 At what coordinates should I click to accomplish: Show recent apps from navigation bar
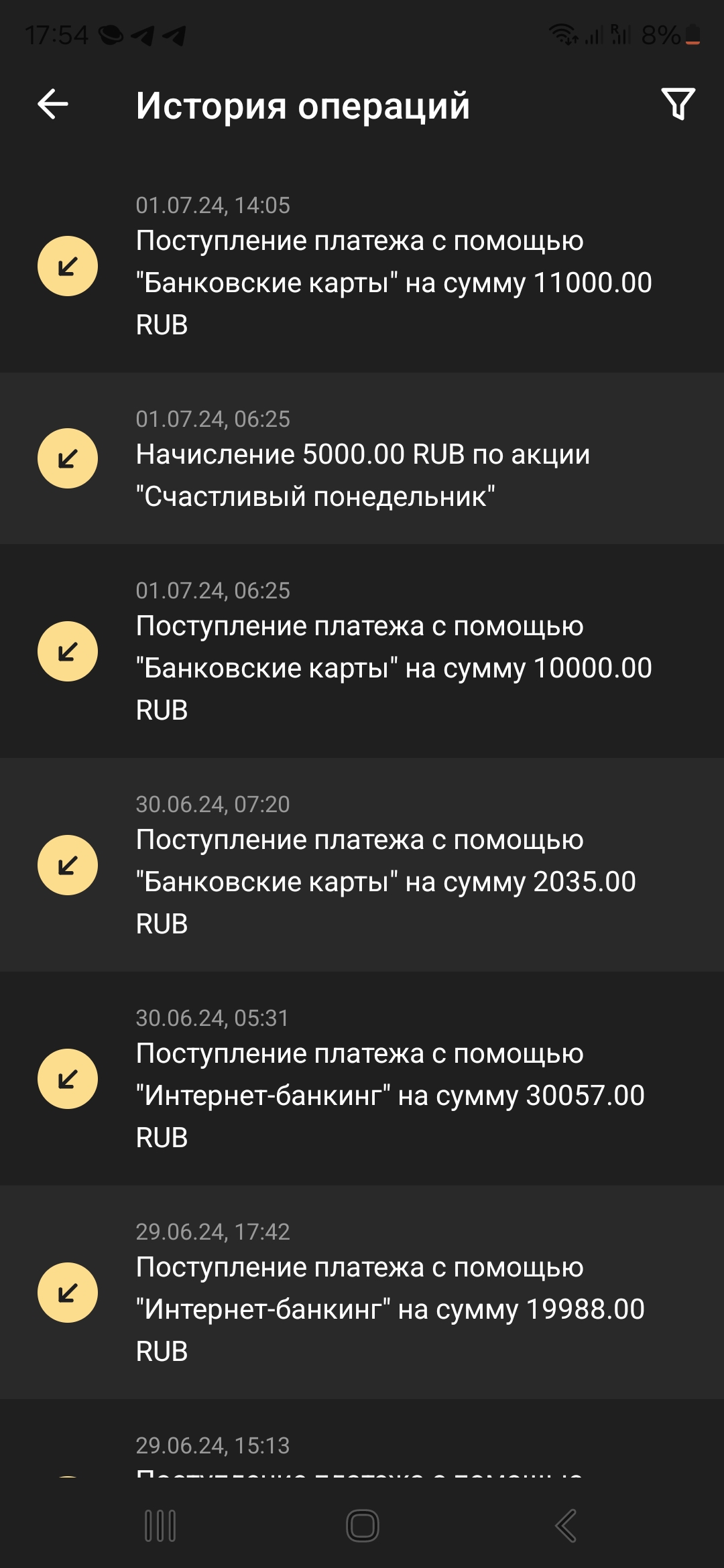(x=160, y=1526)
